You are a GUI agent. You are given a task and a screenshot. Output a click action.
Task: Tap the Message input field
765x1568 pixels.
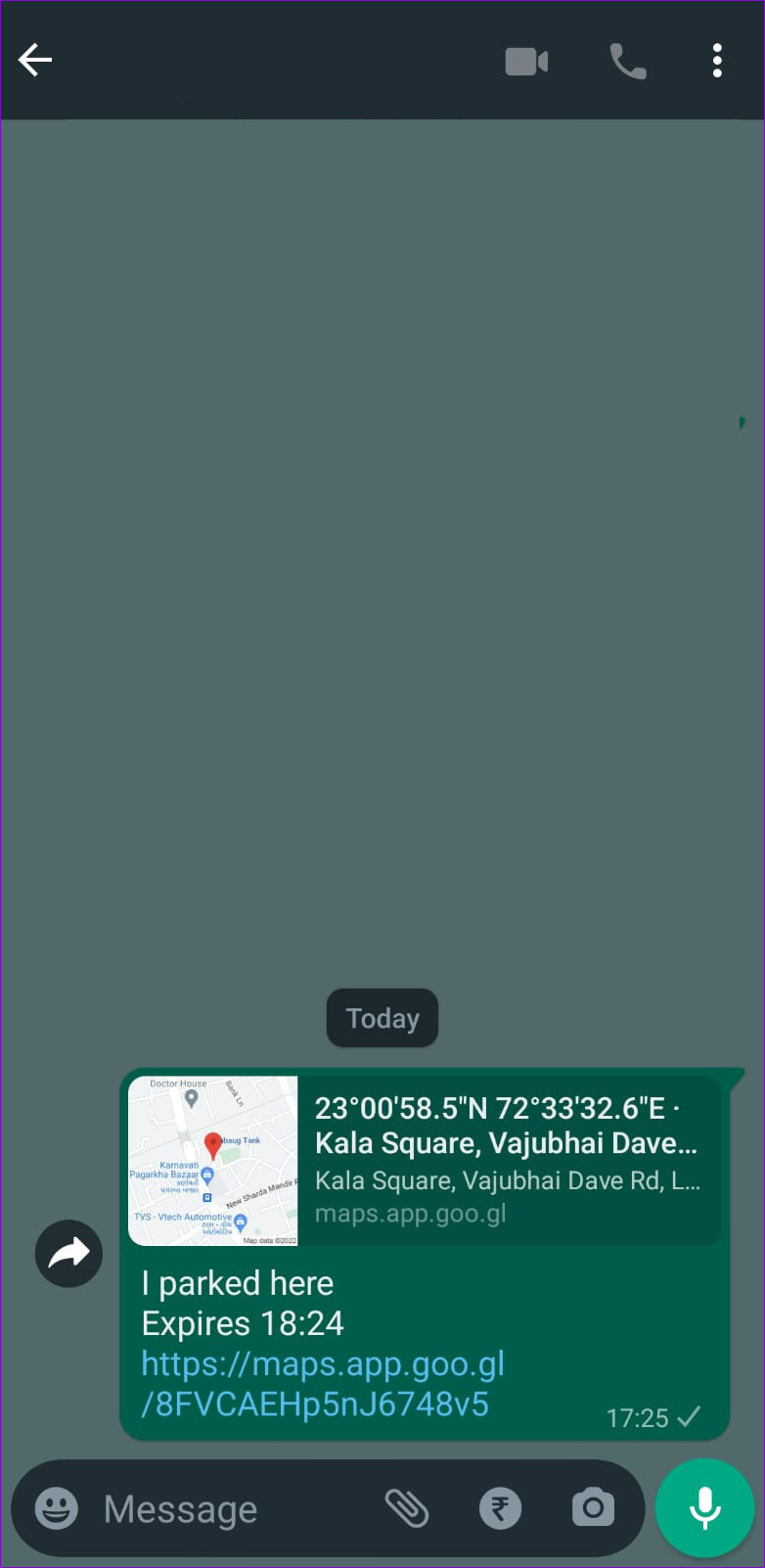point(235,1508)
